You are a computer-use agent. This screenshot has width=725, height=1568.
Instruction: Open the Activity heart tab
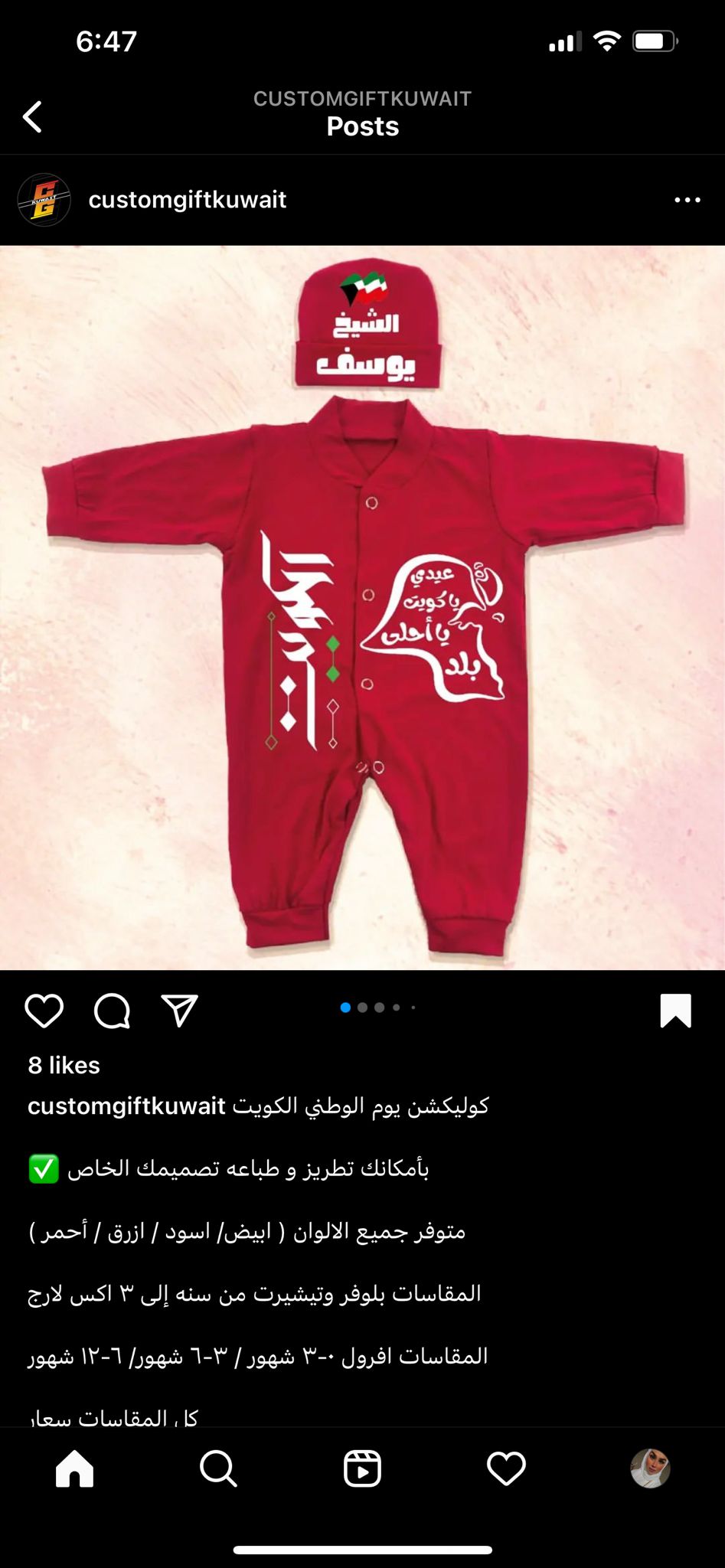click(x=506, y=1468)
